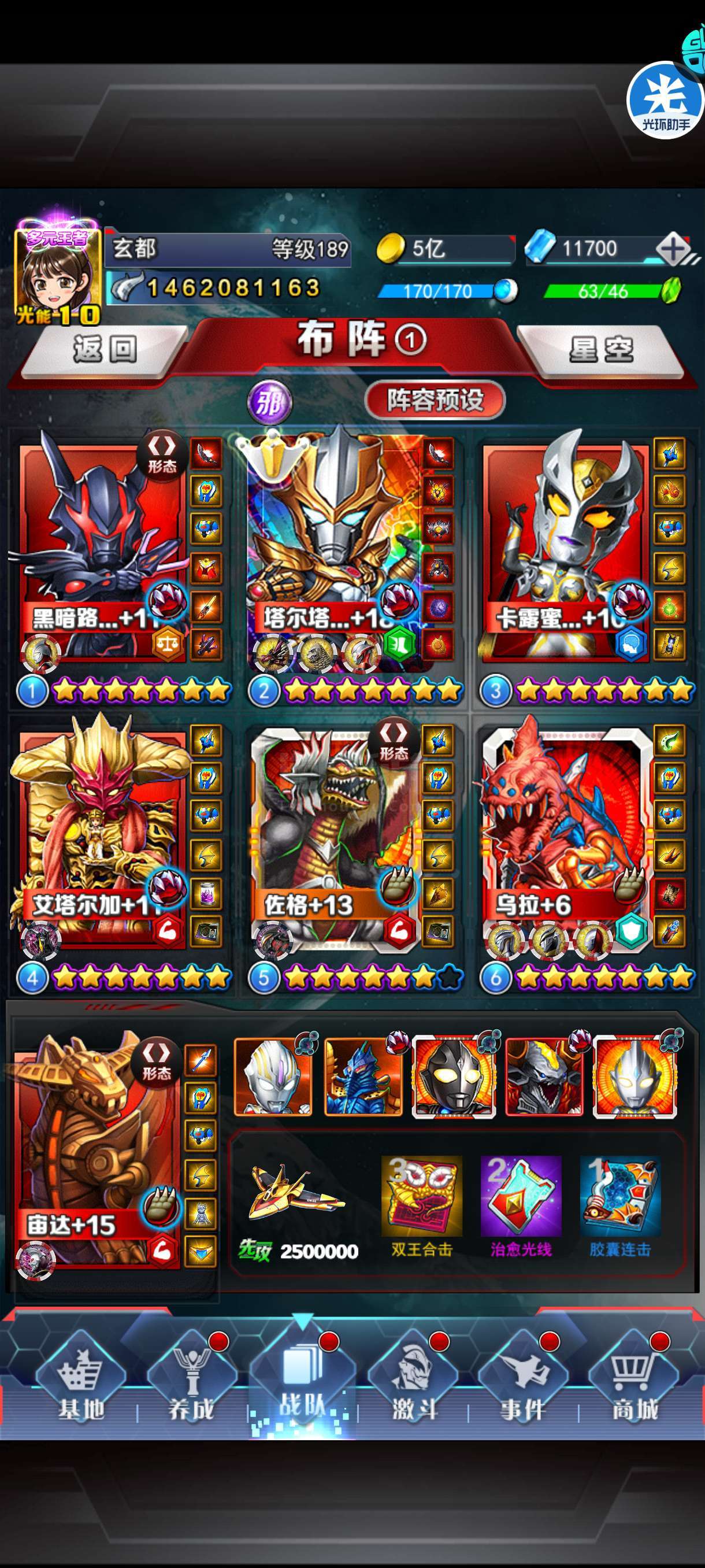Open the 双王合击 skill
This screenshot has width=705, height=1568.
coord(421,1206)
